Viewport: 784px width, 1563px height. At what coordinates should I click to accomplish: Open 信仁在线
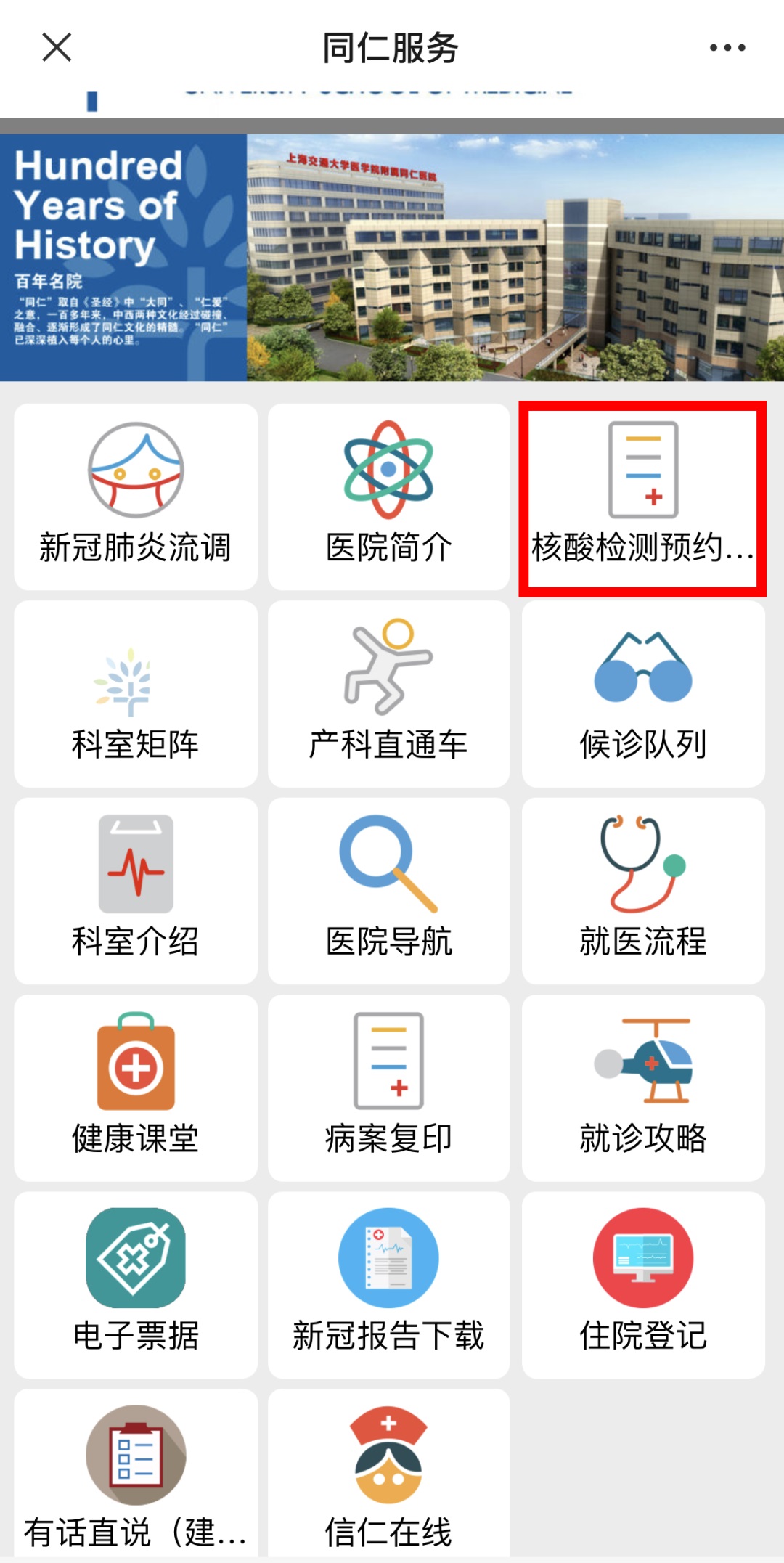[x=388, y=1474]
